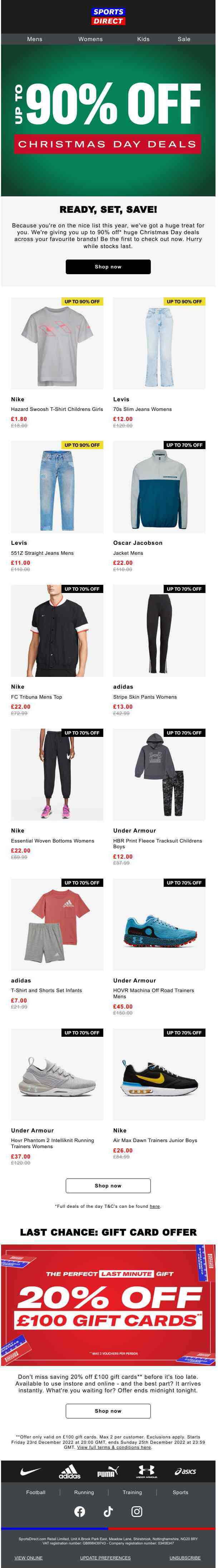Viewport: 218px width, 1568px height.
Task: Open the Womens category
Action: tap(90, 39)
